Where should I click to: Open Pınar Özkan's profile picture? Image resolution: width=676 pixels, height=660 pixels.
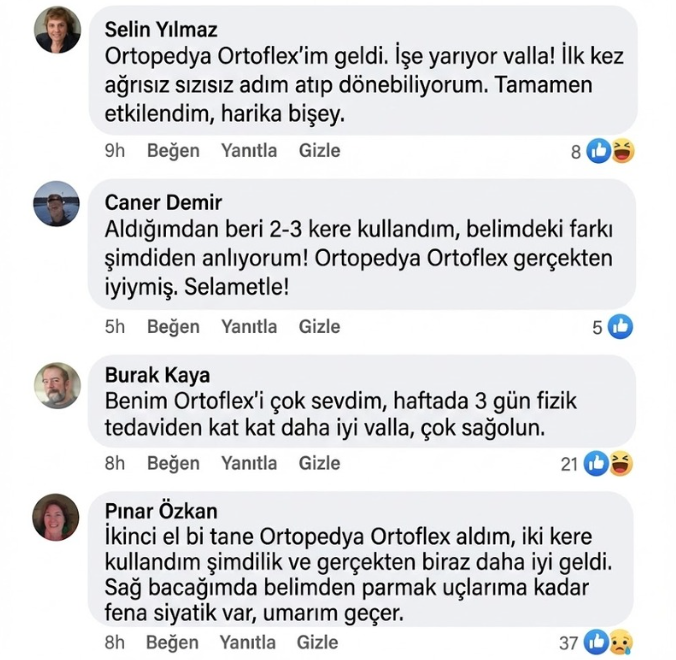(57, 517)
